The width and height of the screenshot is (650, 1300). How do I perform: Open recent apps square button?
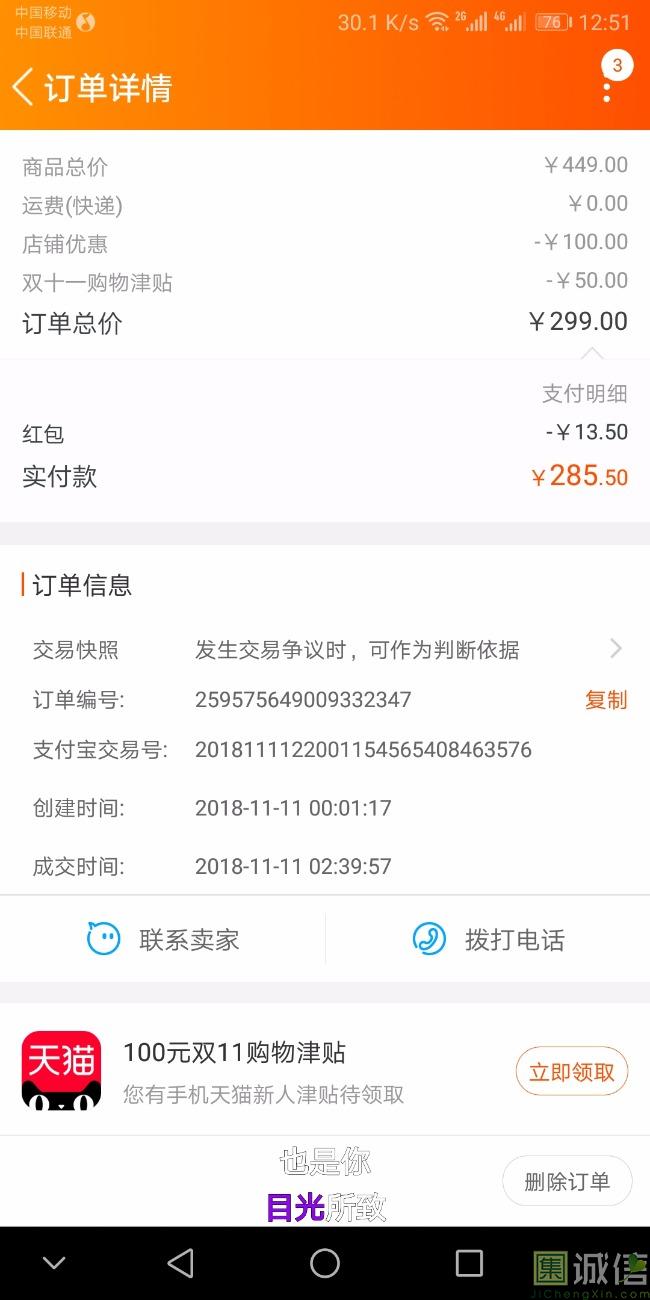tap(469, 1263)
